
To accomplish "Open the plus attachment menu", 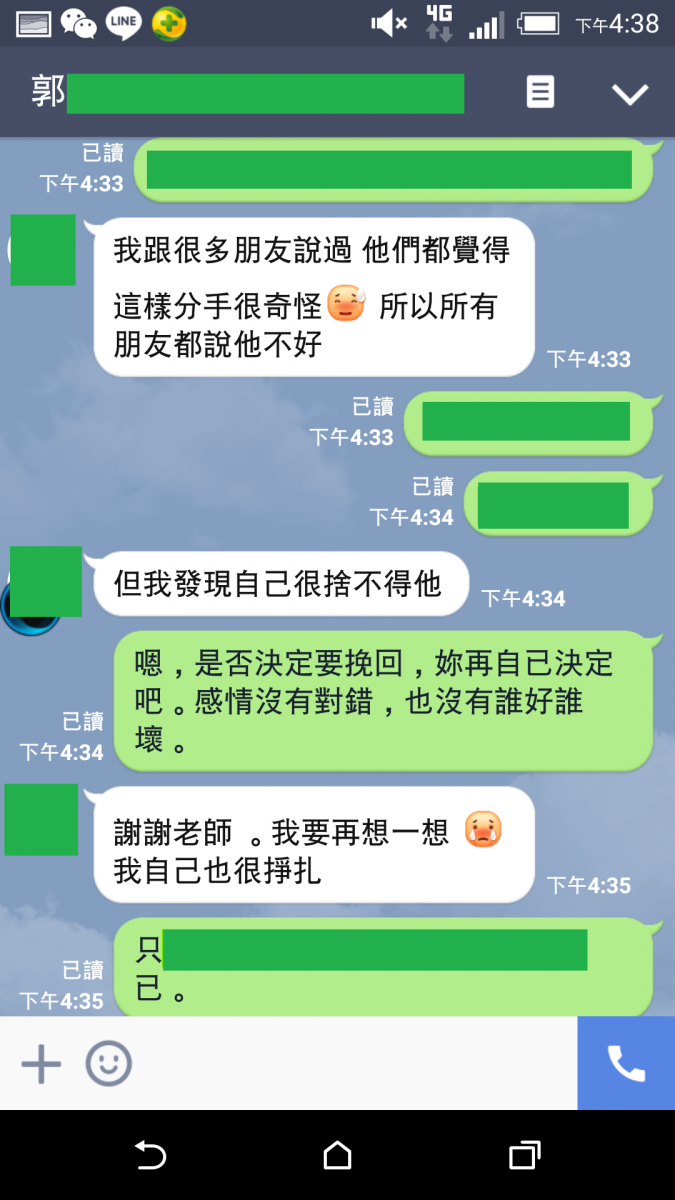I will (41, 1064).
